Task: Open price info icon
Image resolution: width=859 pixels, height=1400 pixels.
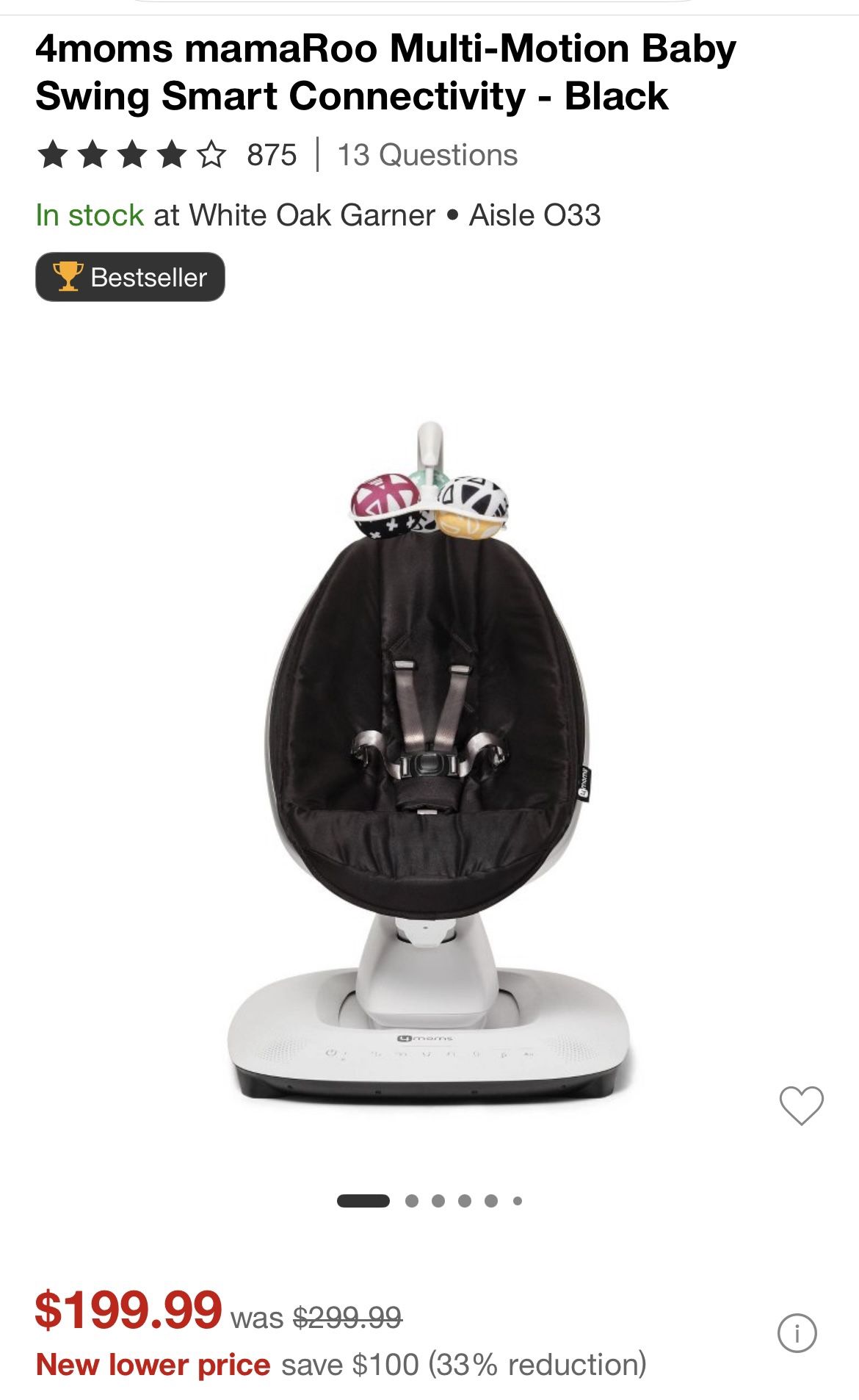Action: pos(797,1332)
